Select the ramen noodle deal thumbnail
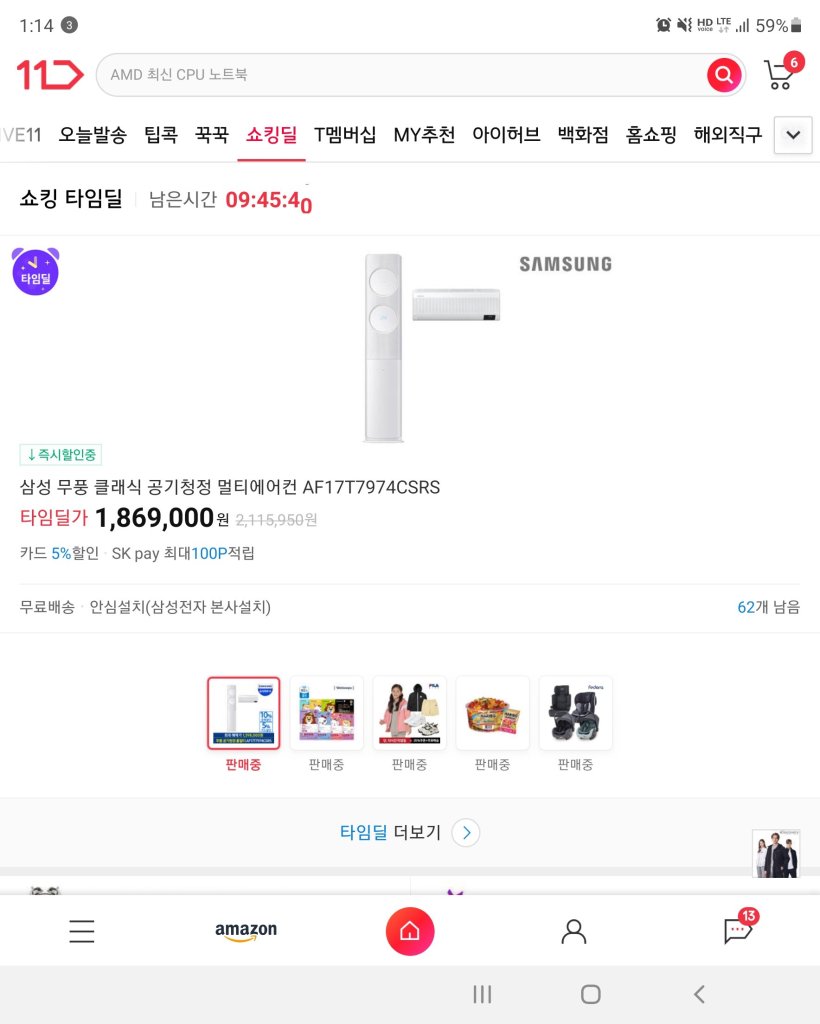 (x=493, y=713)
